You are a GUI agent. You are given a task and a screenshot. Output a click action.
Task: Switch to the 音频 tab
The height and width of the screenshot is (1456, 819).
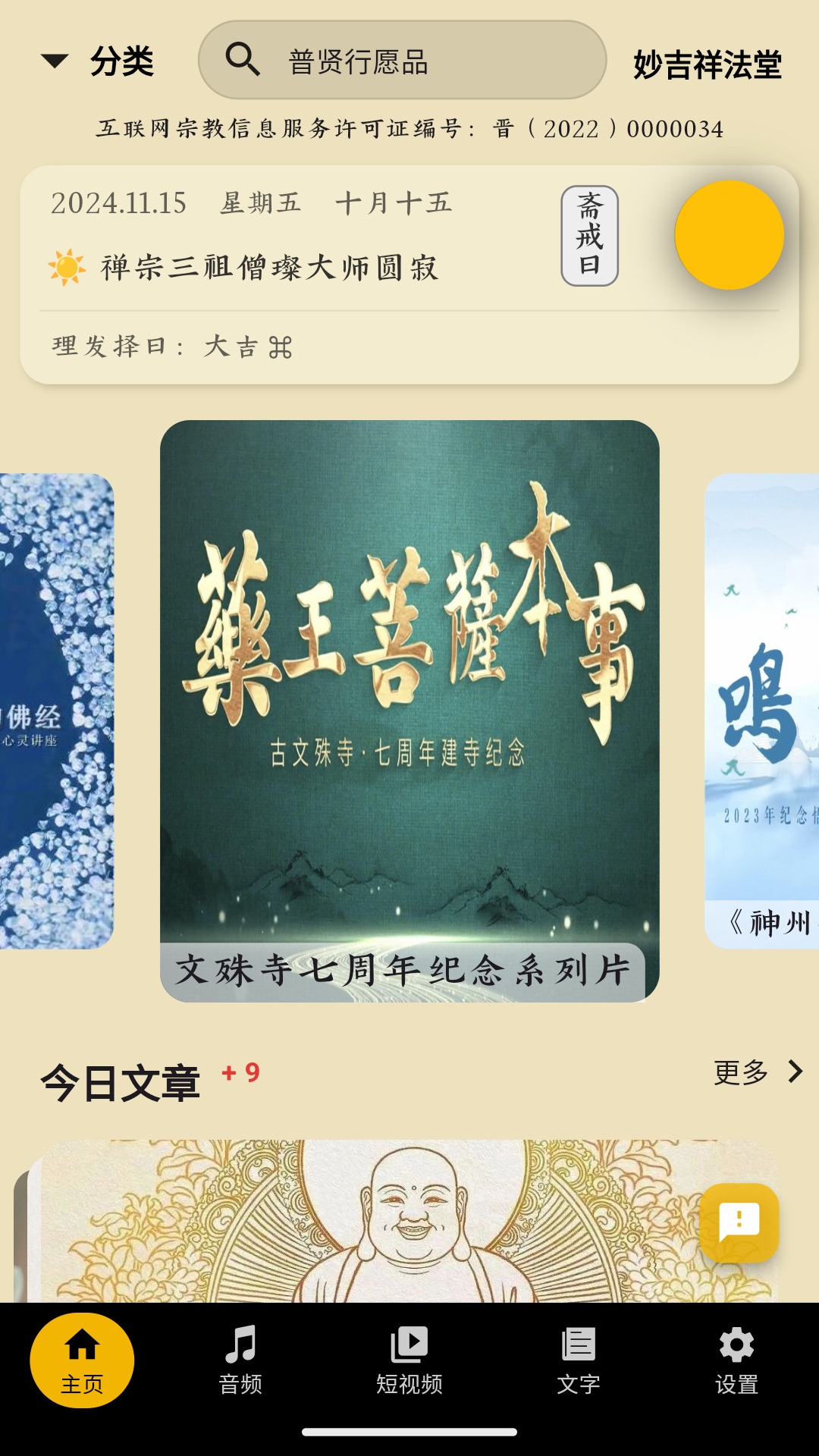point(240,1360)
